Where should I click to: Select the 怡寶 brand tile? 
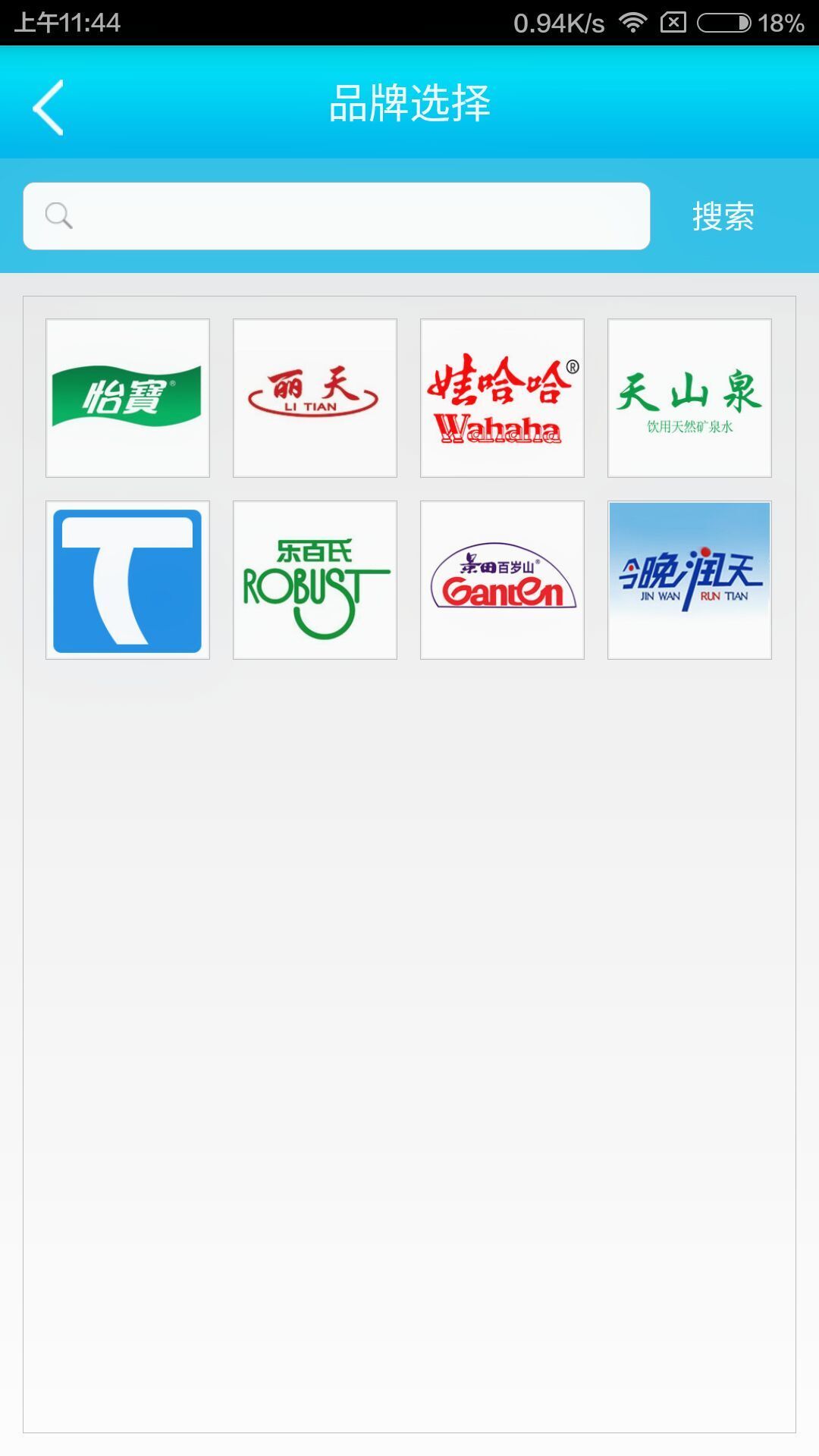click(127, 398)
